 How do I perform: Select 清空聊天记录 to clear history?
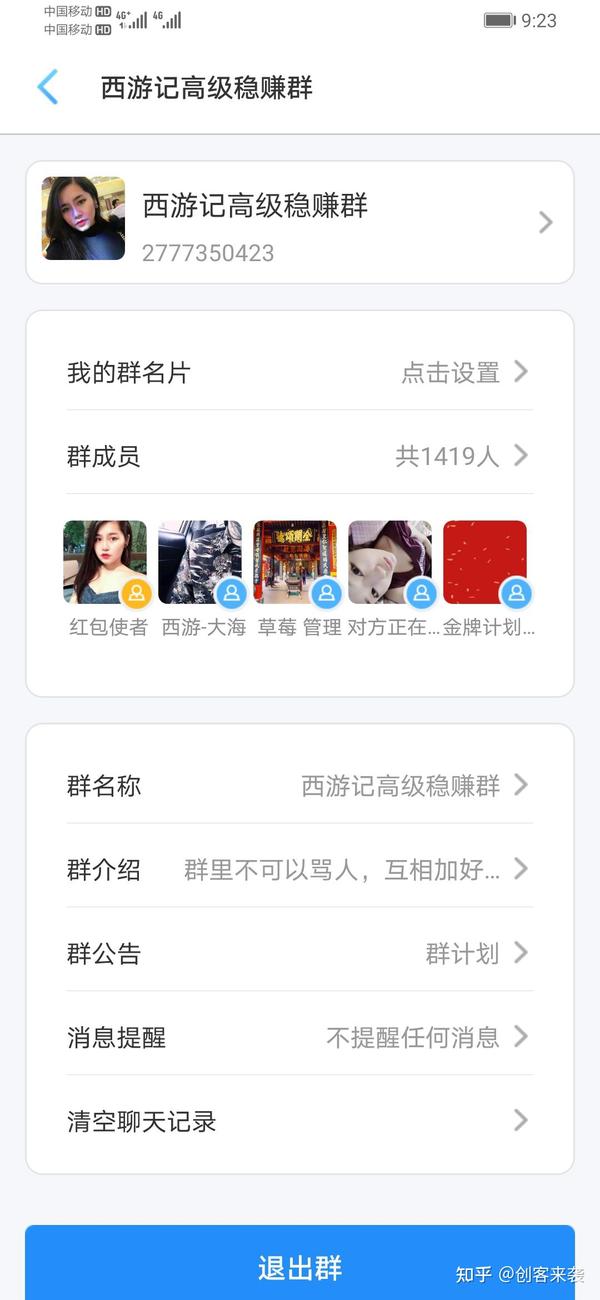click(x=300, y=1121)
